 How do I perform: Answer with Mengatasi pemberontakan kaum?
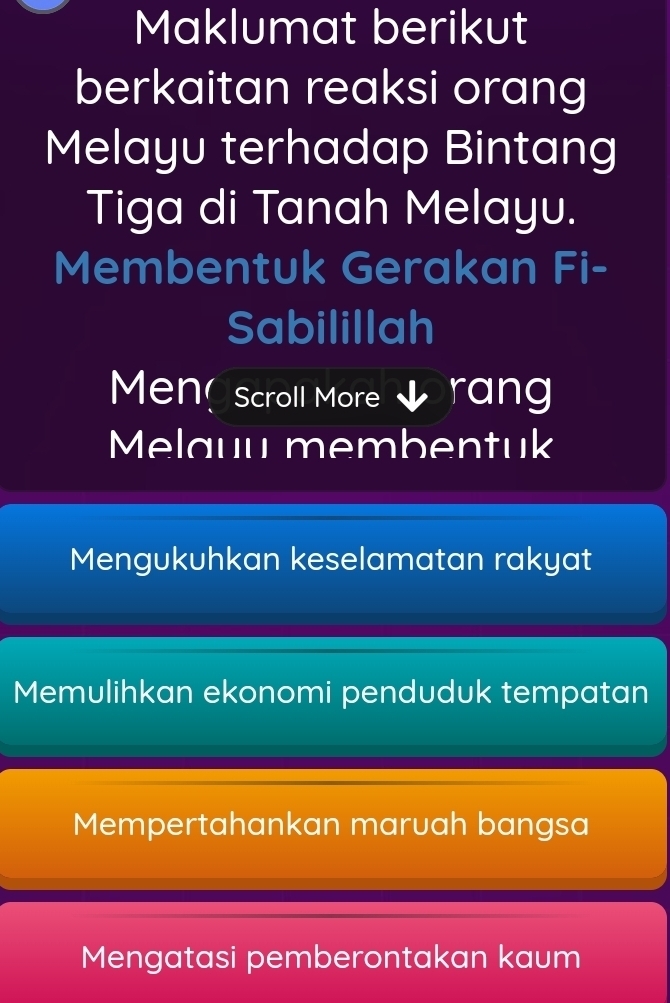[x=333, y=955]
